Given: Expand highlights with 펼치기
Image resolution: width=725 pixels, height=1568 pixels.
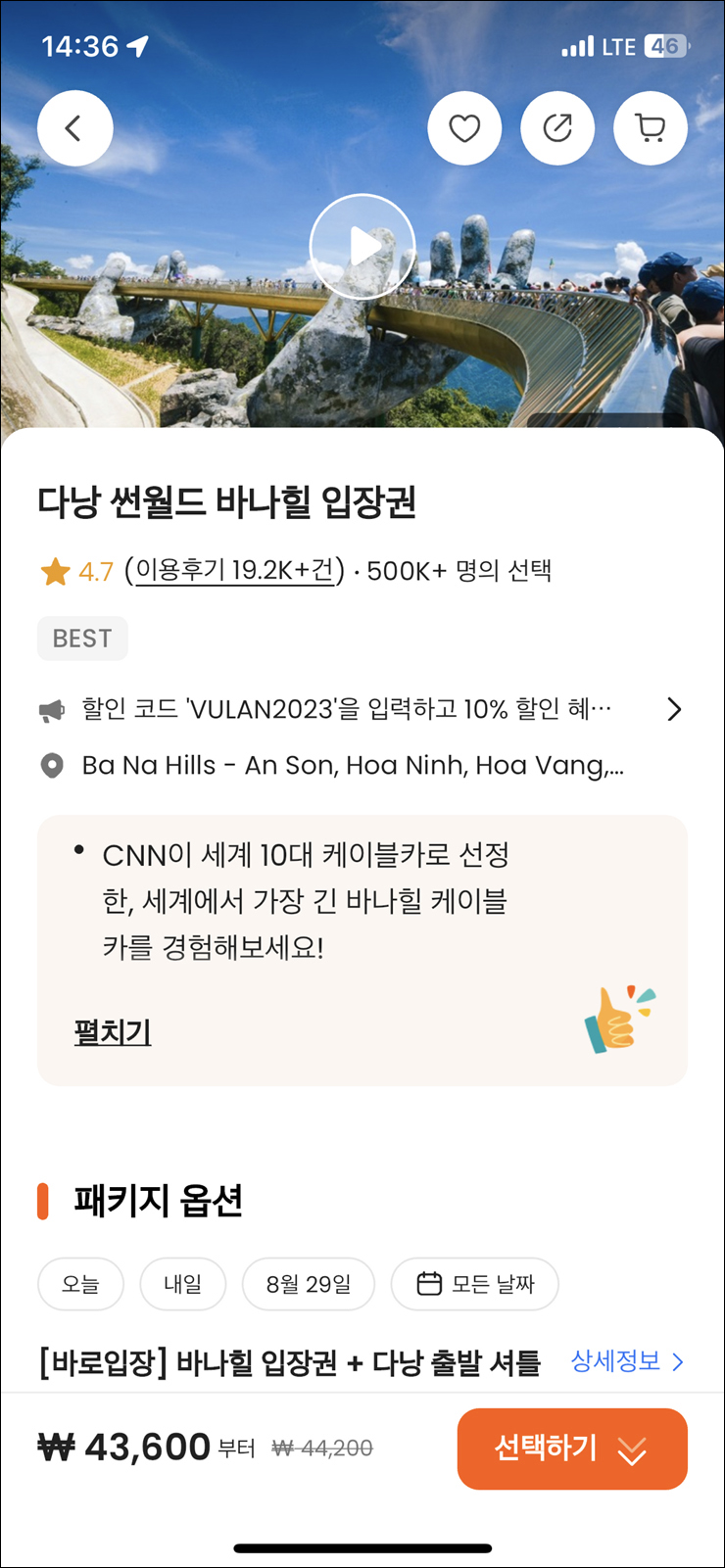Looking at the screenshot, I should point(113,1032).
